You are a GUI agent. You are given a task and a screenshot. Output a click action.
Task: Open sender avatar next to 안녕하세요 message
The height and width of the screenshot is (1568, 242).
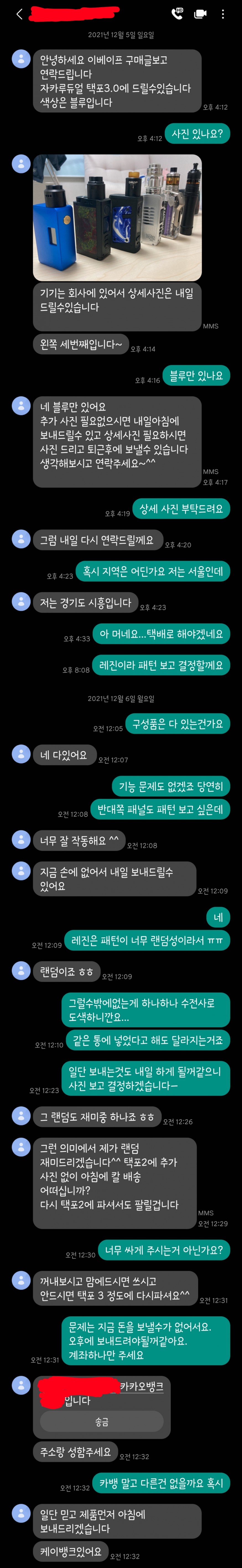(21, 59)
